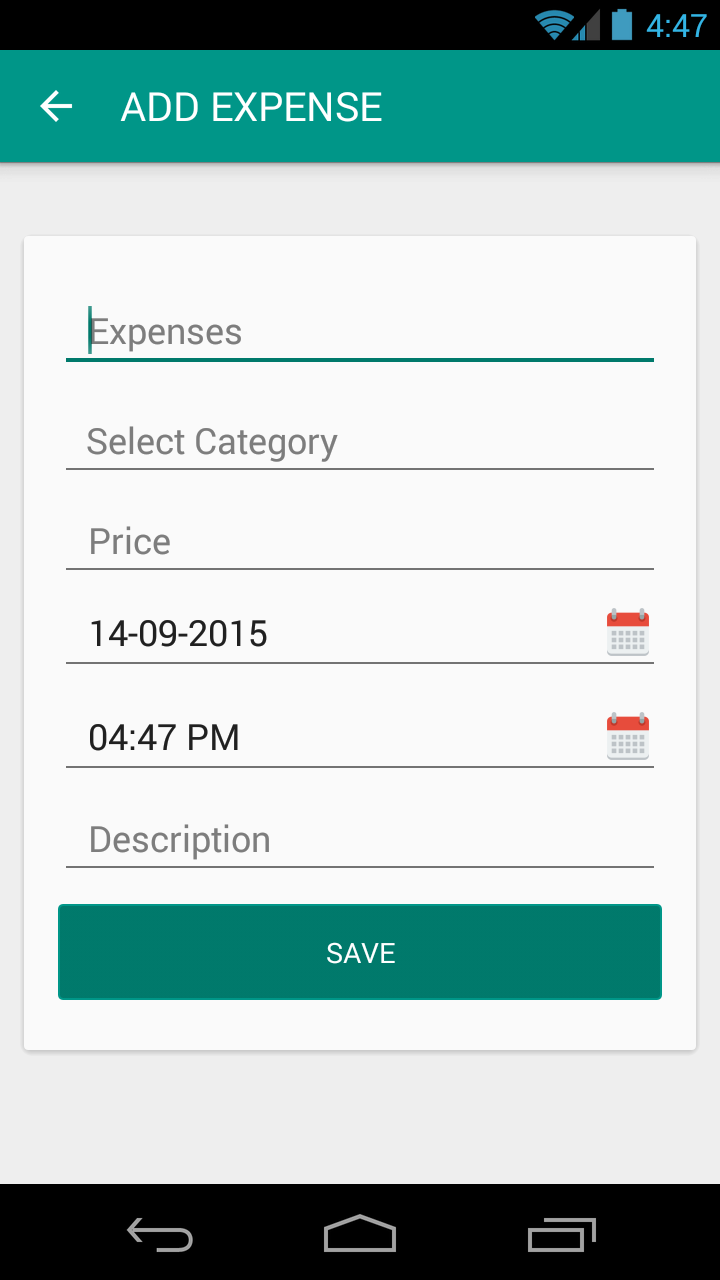Enter a note in Description field
720x1280 pixels.
360,840
